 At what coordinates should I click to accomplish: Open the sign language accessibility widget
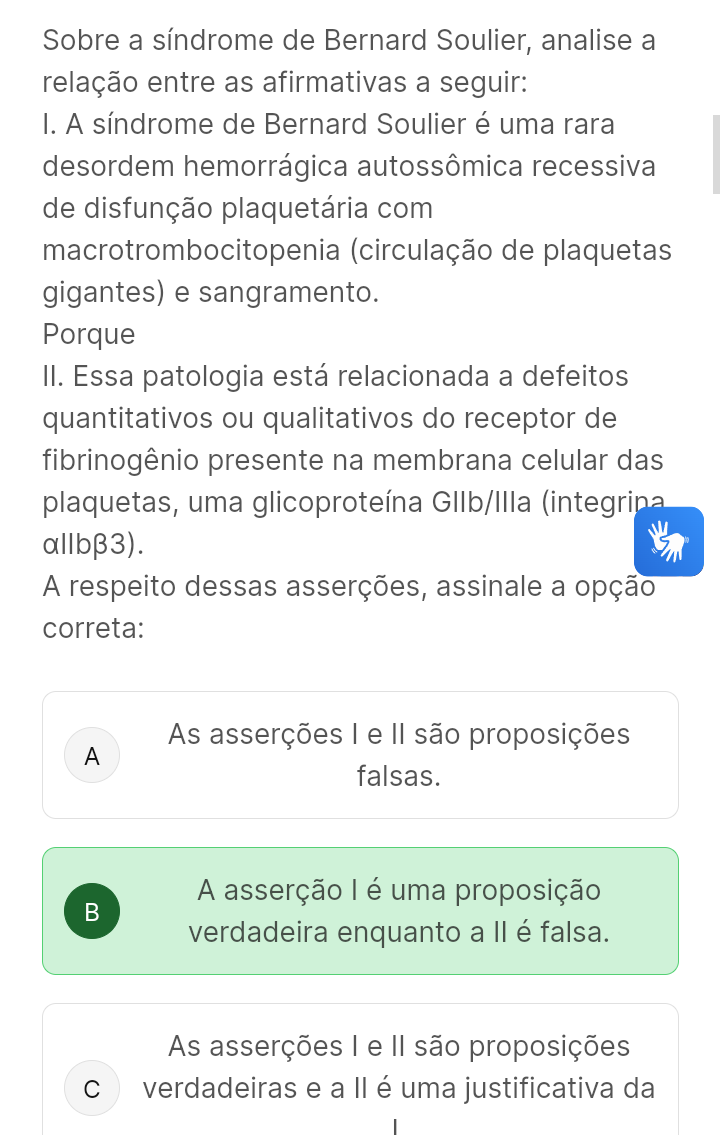point(669,541)
